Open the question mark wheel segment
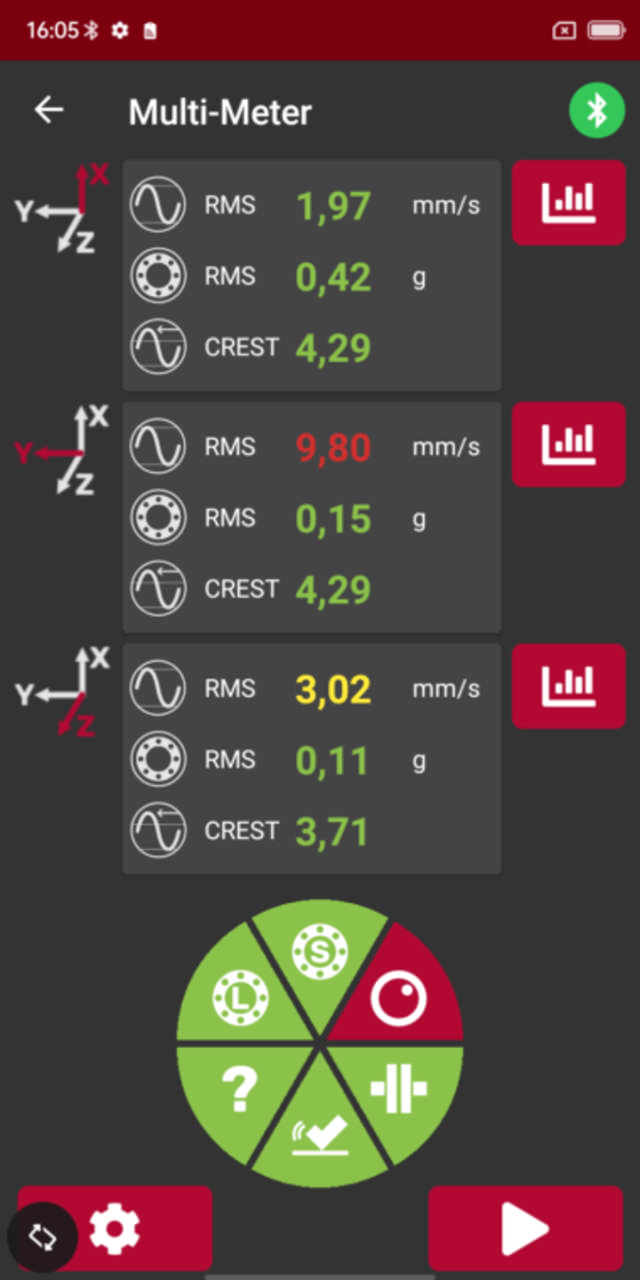 click(x=239, y=1091)
